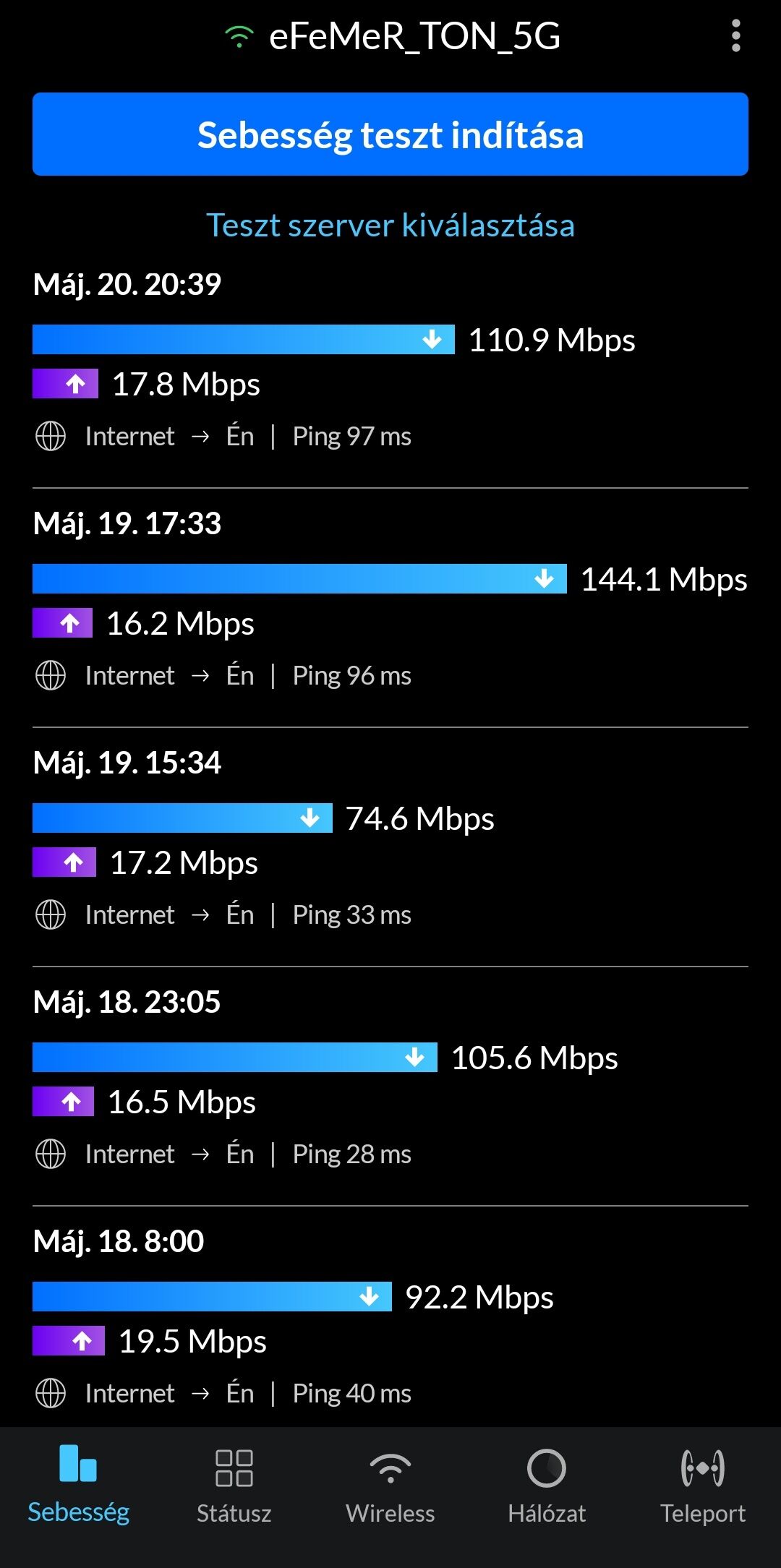The image size is (781, 1568).
Task: Open the three-dot overflow menu
Action: coord(735,36)
